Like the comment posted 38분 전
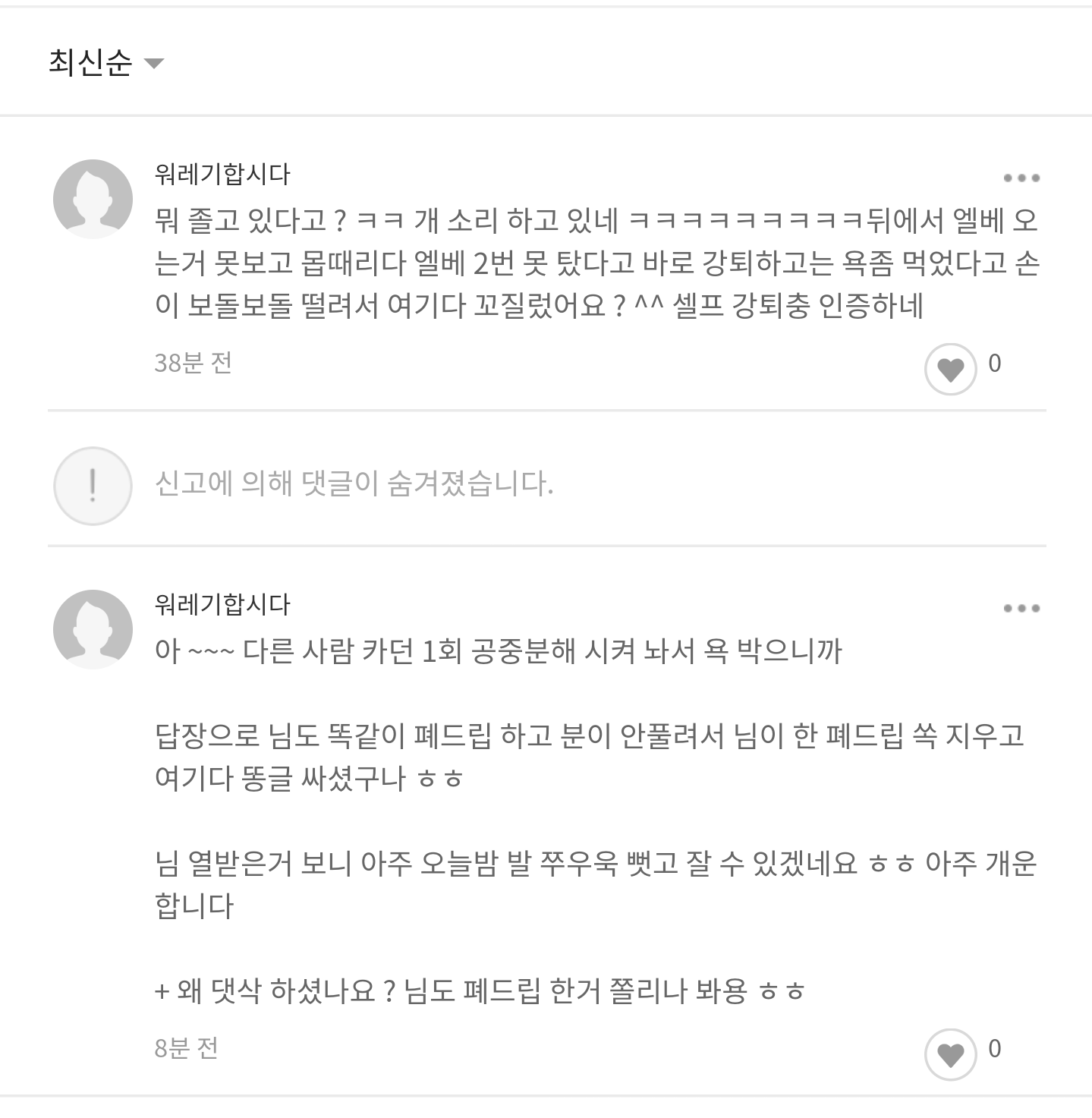 (950, 369)
